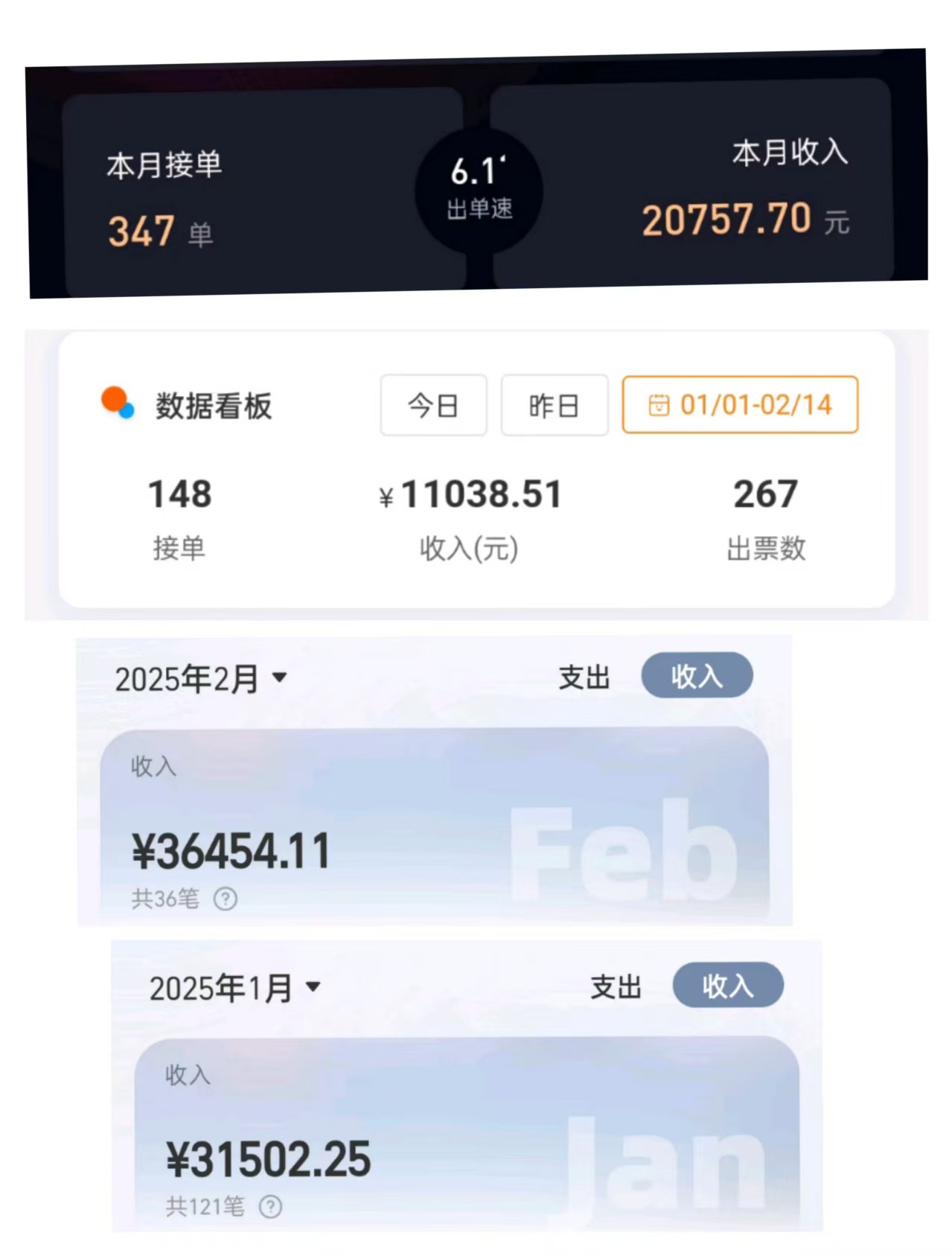Switch to the 昨日 tab

pos(555,404)
